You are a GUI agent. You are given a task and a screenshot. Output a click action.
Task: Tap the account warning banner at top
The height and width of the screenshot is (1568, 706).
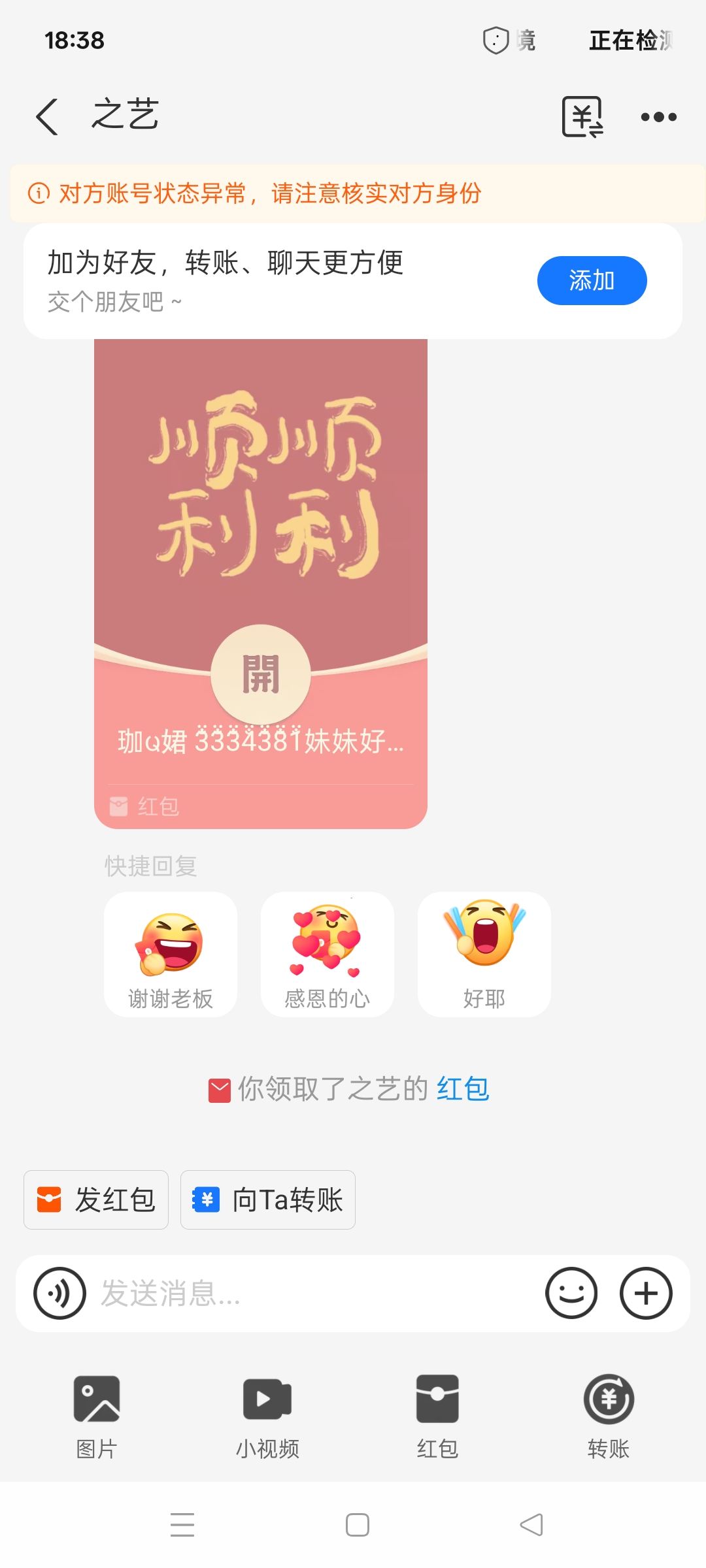pos(353,194)
